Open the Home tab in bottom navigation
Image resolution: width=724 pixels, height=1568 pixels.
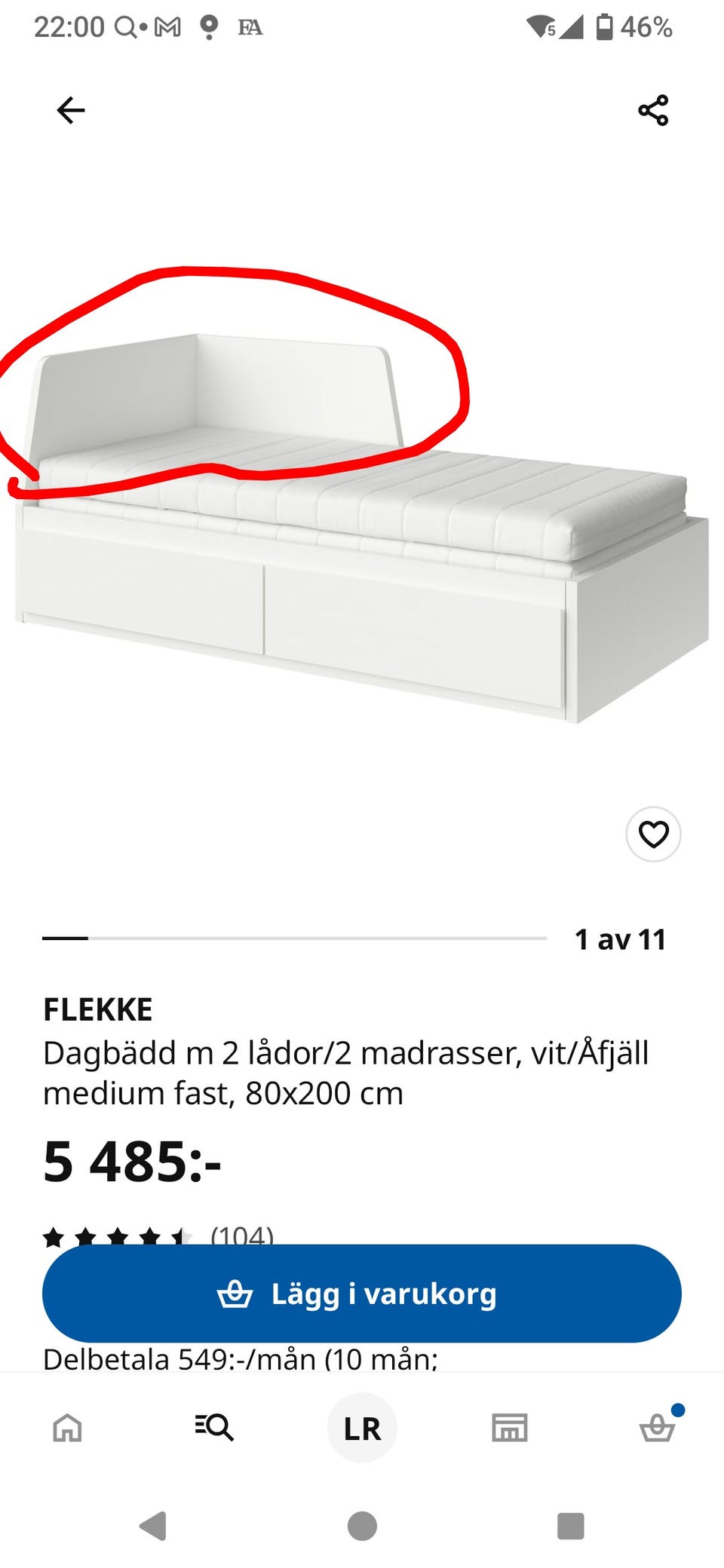[x=67, y=1427]
